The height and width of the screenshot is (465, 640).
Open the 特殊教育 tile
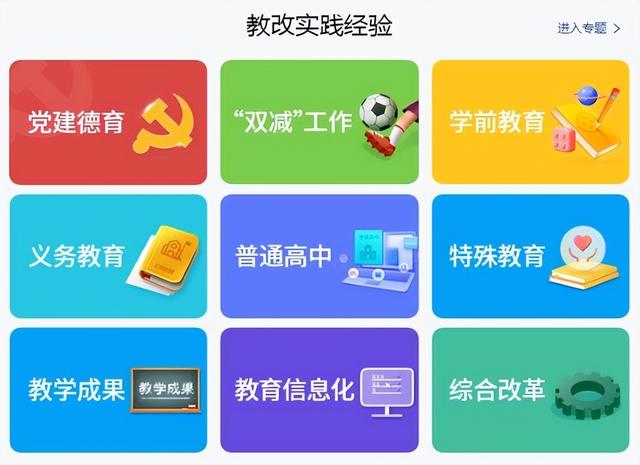point(530,256)
